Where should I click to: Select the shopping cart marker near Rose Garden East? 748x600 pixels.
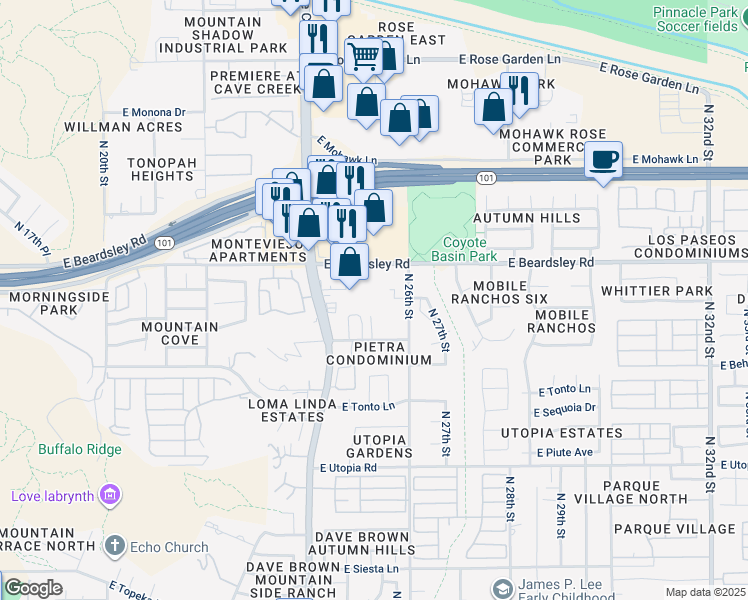[364, 58]
